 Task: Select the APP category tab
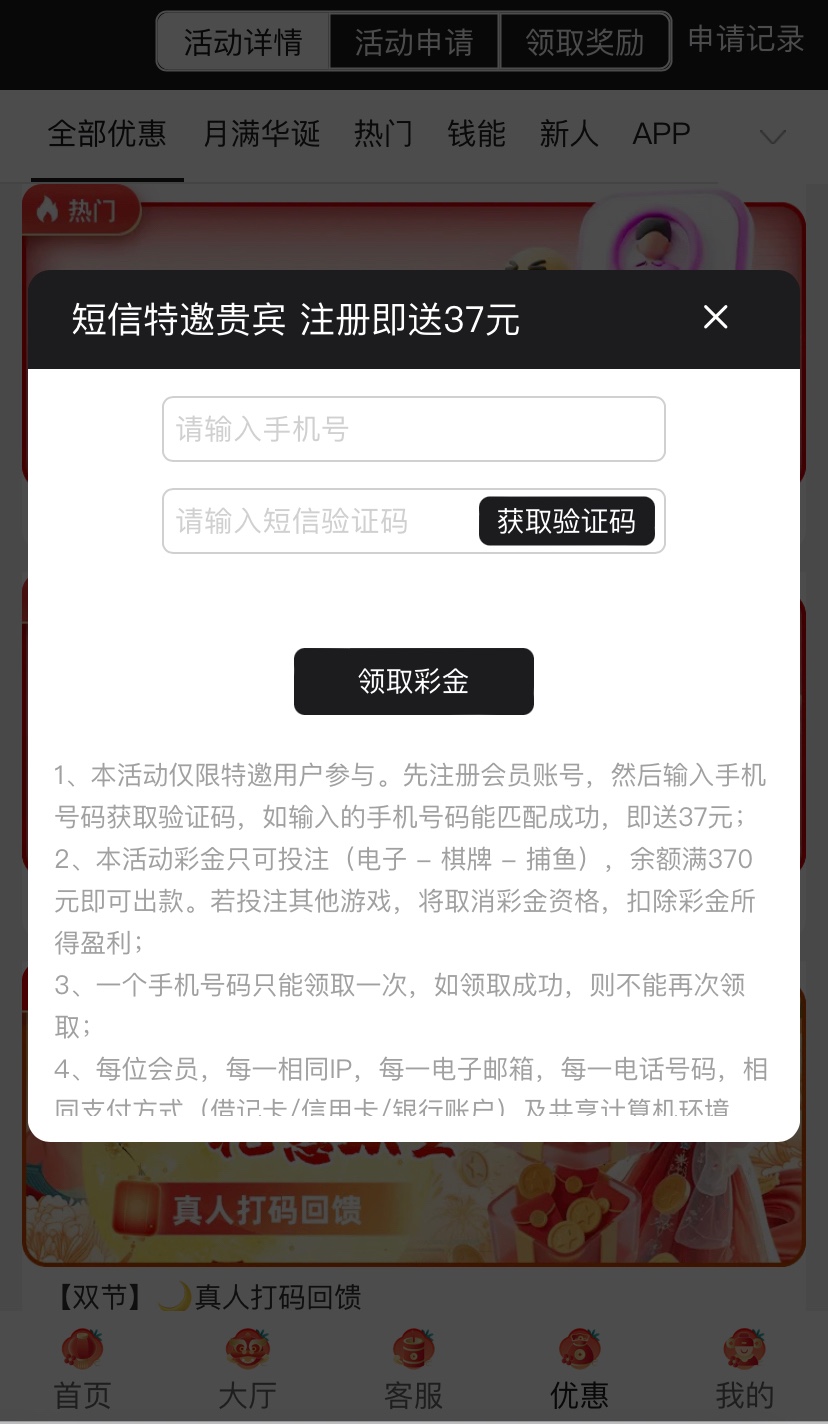click(x=661, y=134)
